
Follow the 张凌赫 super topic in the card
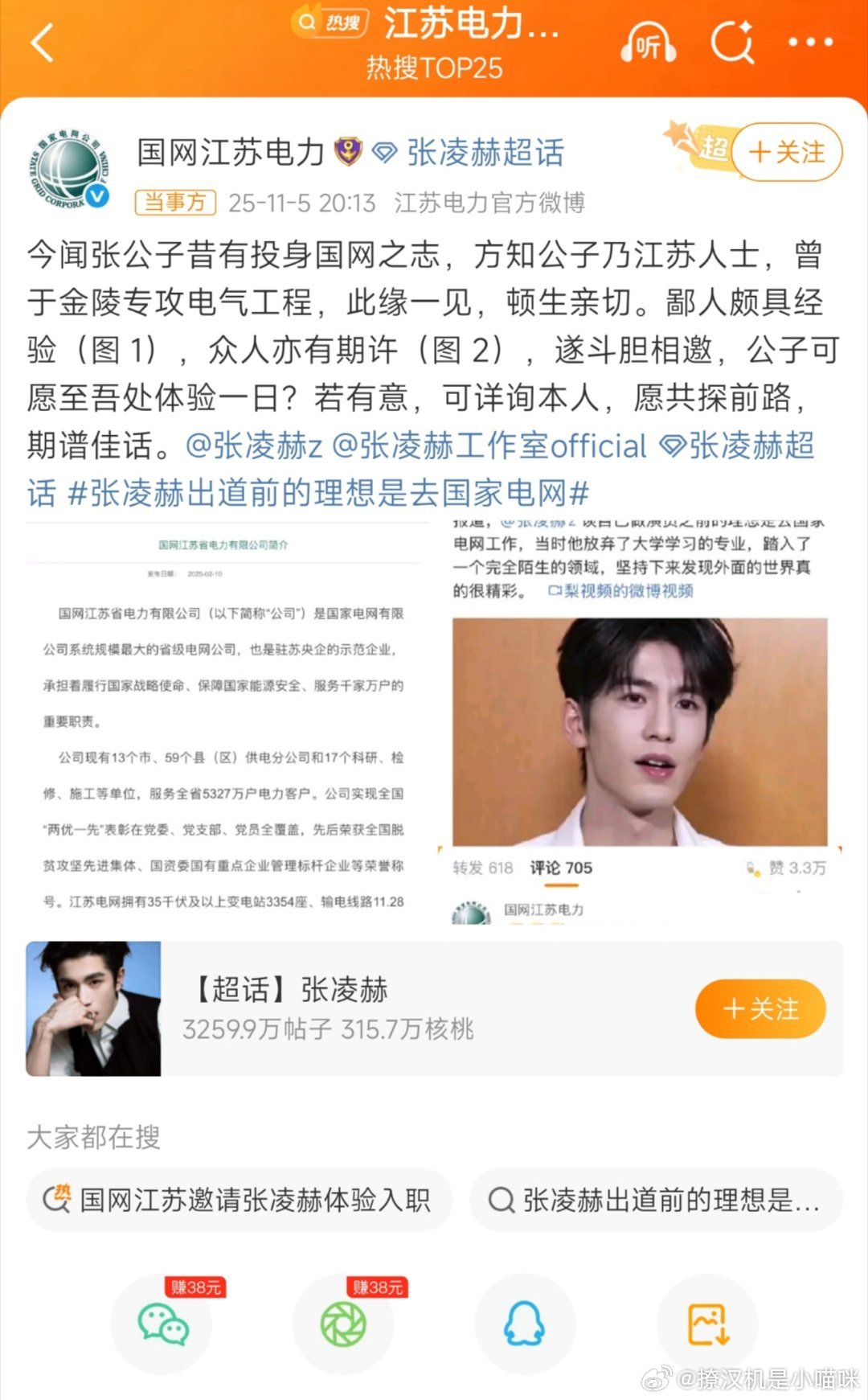760,1008
